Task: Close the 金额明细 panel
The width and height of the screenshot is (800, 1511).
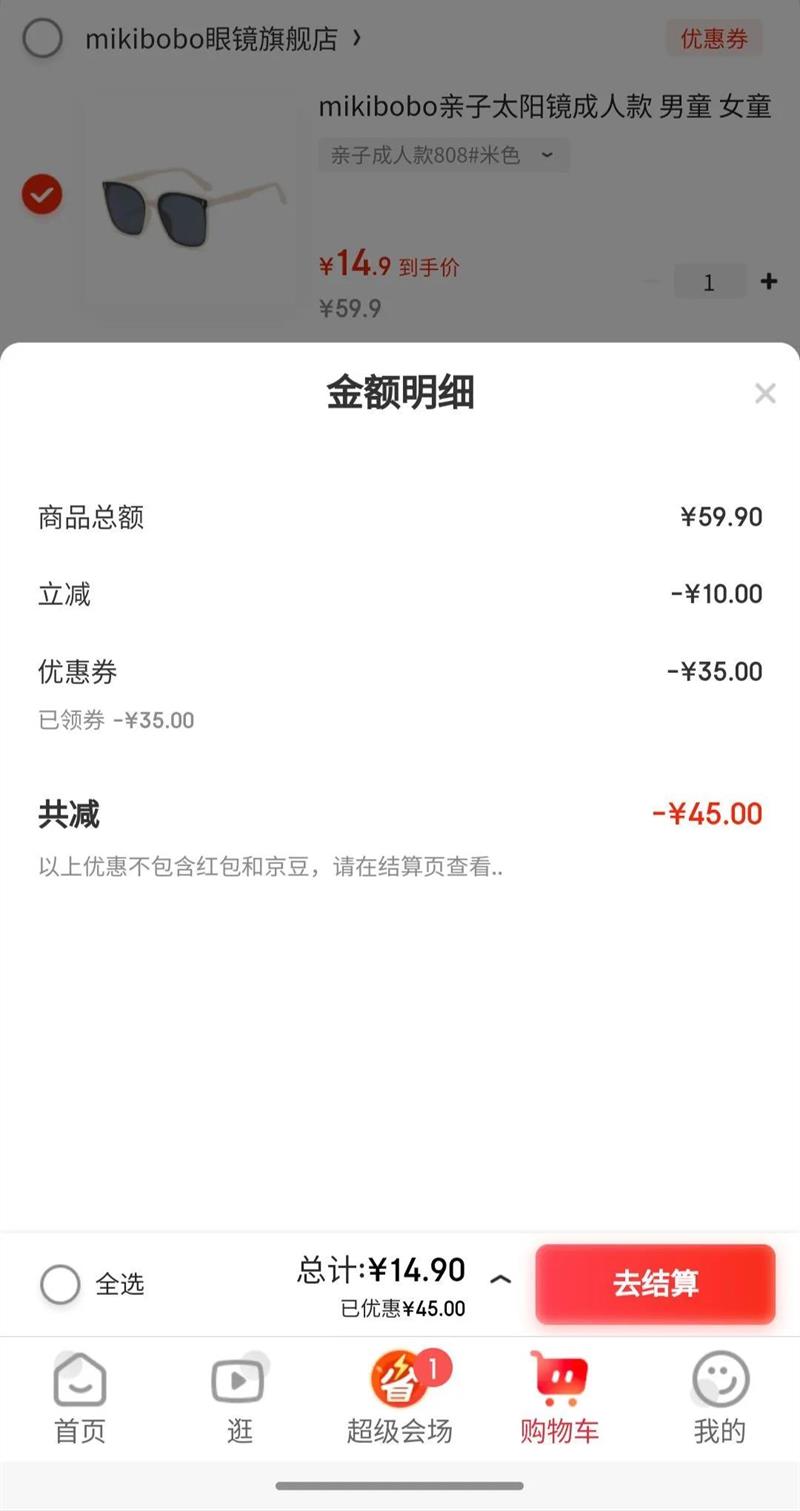Action: (x=765, y=393)
